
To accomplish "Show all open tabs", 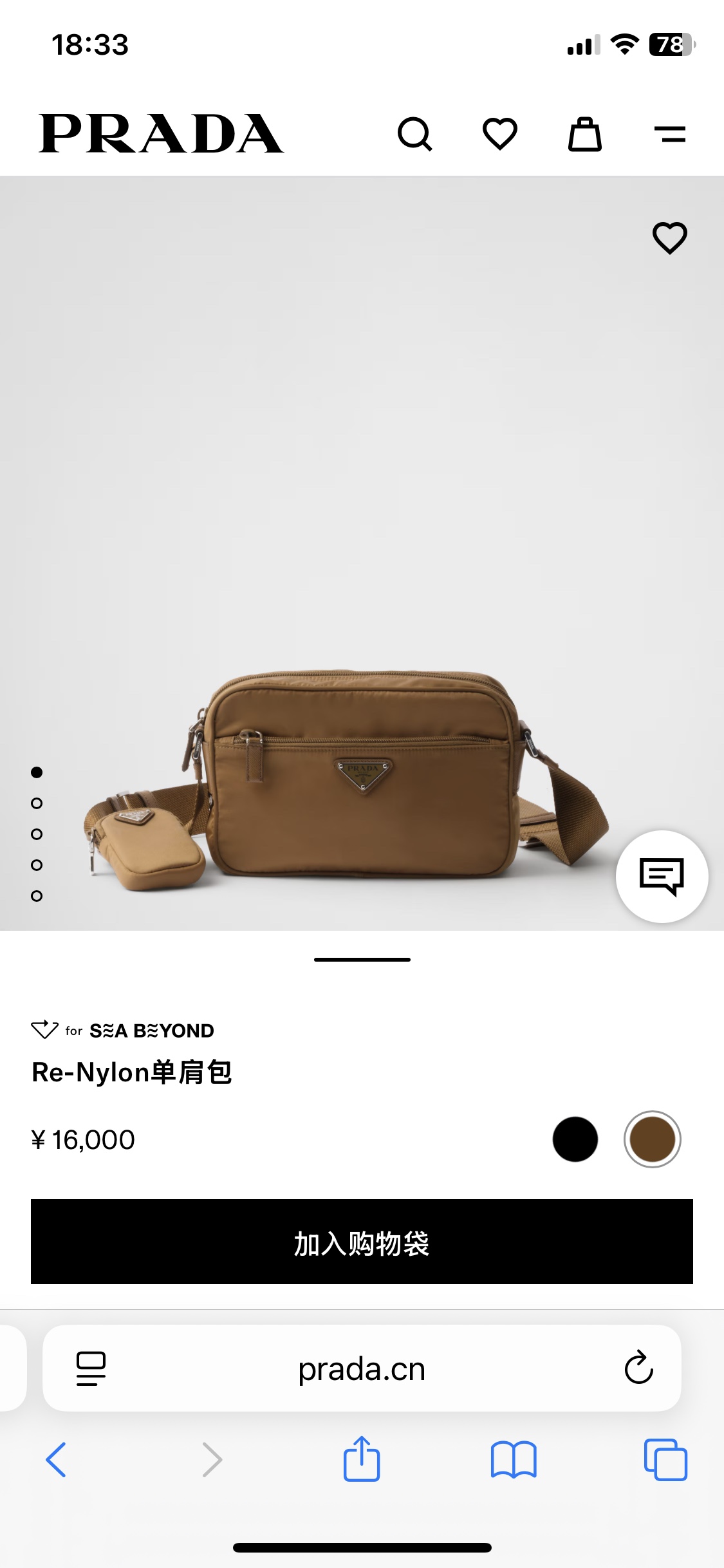I will pyautogui.click(x=665, y=1460).
